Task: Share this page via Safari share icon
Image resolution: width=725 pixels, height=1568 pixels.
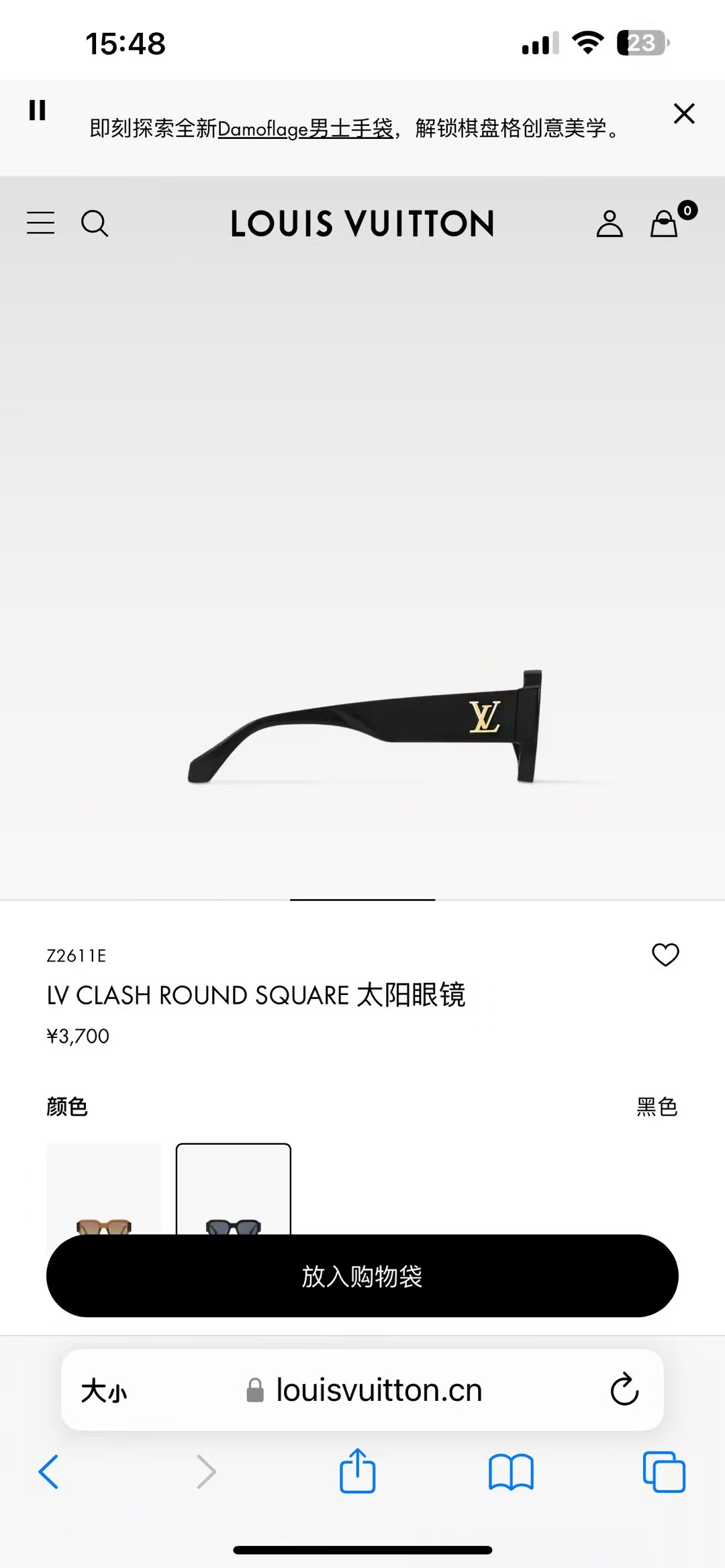Action: pyautogui.click(x=358, y=1471)
